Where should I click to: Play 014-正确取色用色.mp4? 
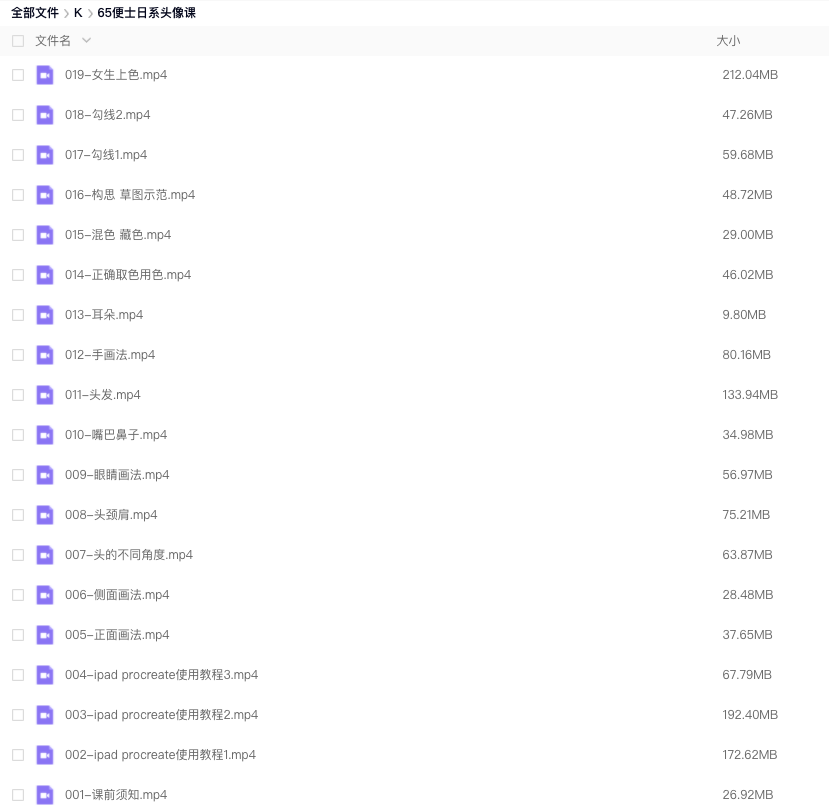(x=128, y=275)
